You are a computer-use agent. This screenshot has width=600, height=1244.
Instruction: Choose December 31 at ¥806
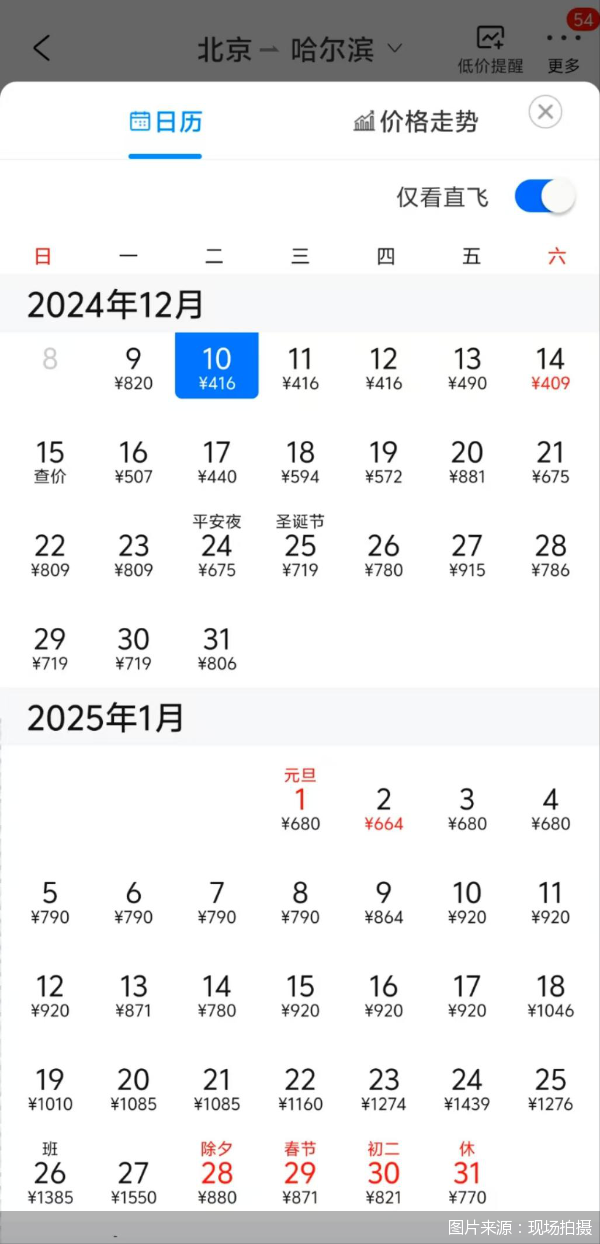pos(217,648)
